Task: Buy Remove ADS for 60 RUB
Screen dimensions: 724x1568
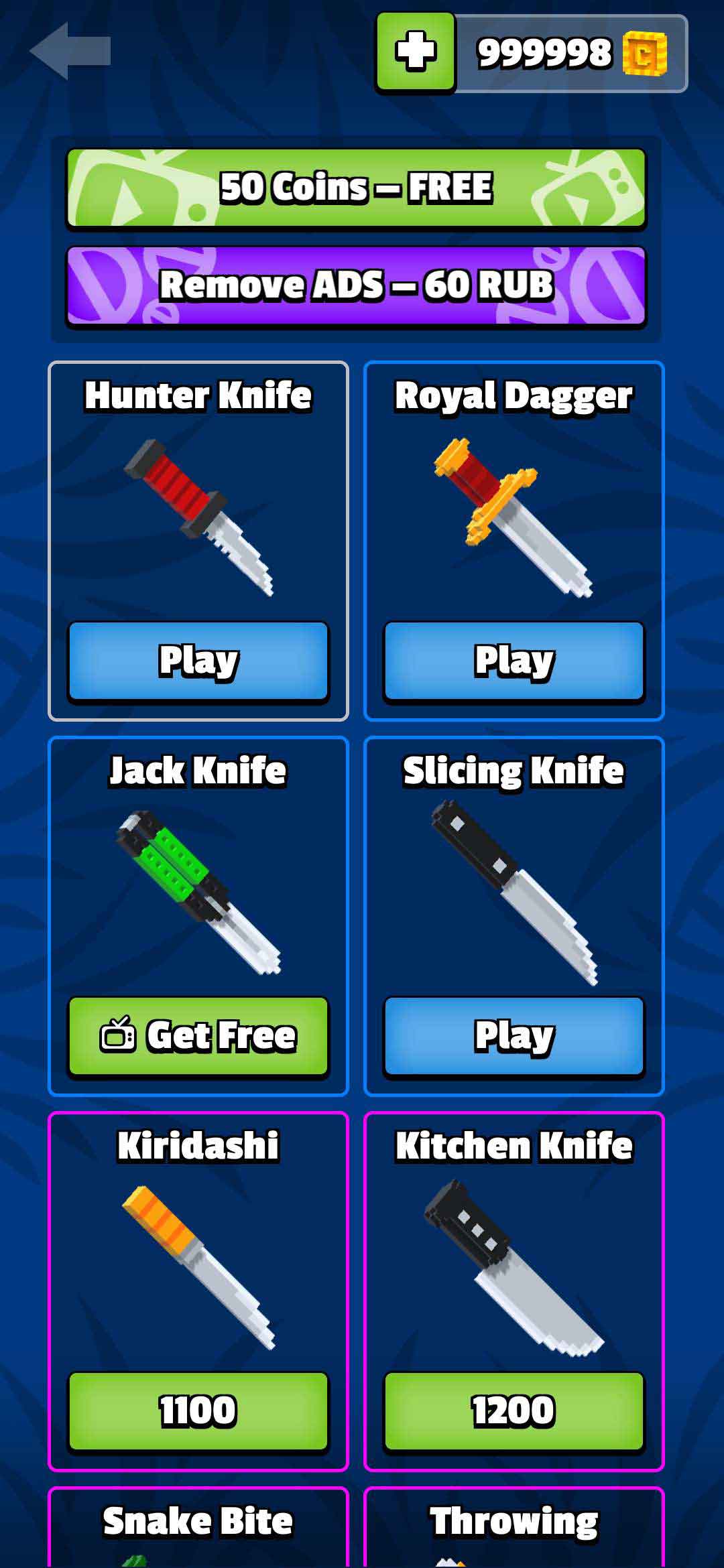Action: (356, 285)
